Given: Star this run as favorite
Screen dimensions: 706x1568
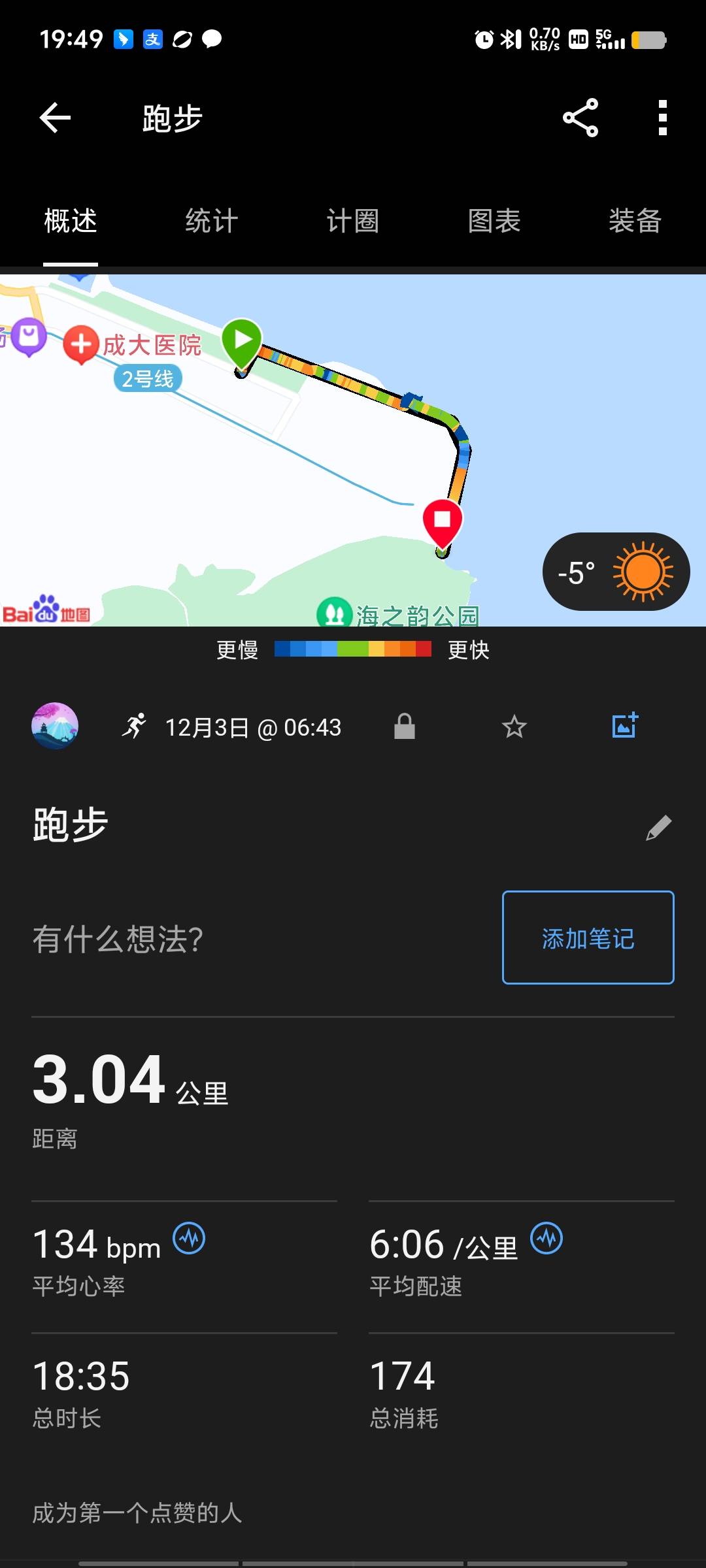Looking at the screenshot, I should (514, 726).
